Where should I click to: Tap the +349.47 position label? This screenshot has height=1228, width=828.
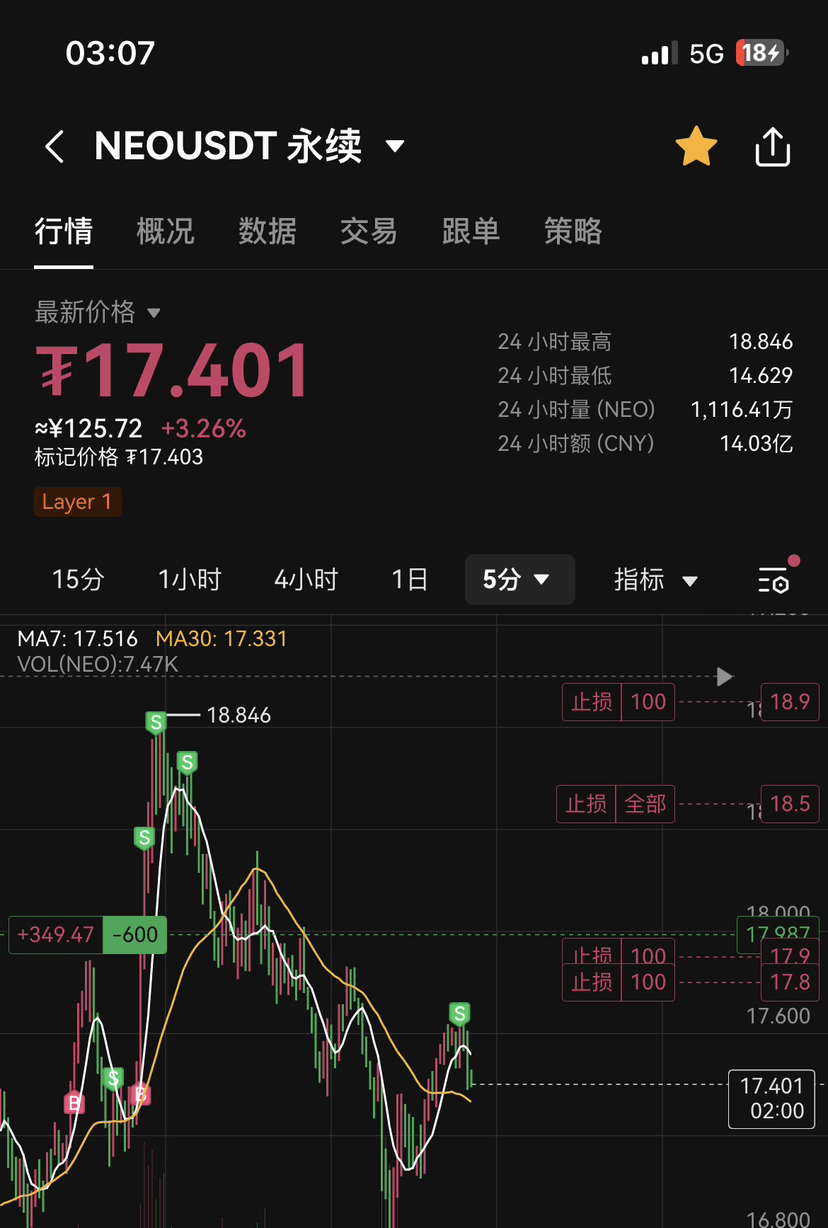56,936
